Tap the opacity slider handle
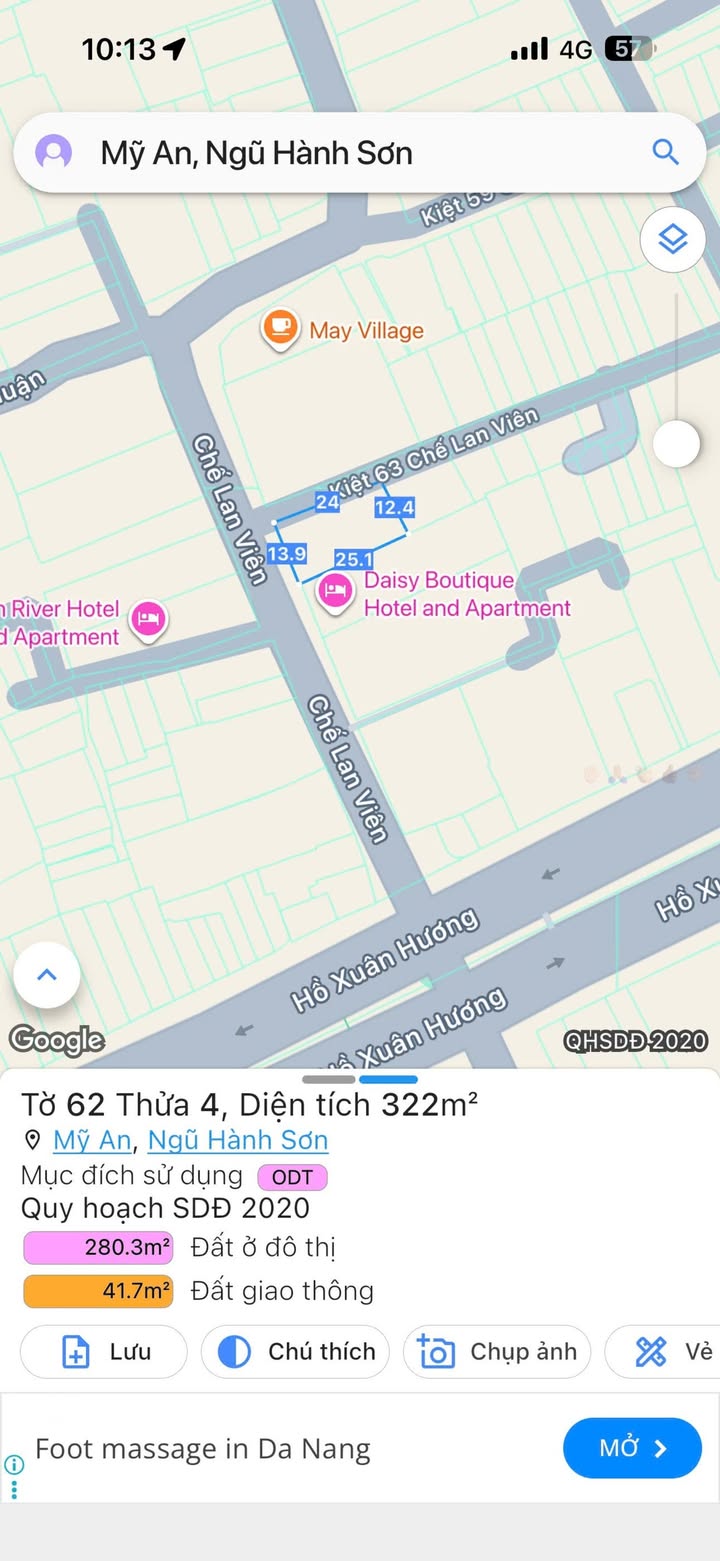This screenshot has width=720, height=1561. click(x=677, y=443)
